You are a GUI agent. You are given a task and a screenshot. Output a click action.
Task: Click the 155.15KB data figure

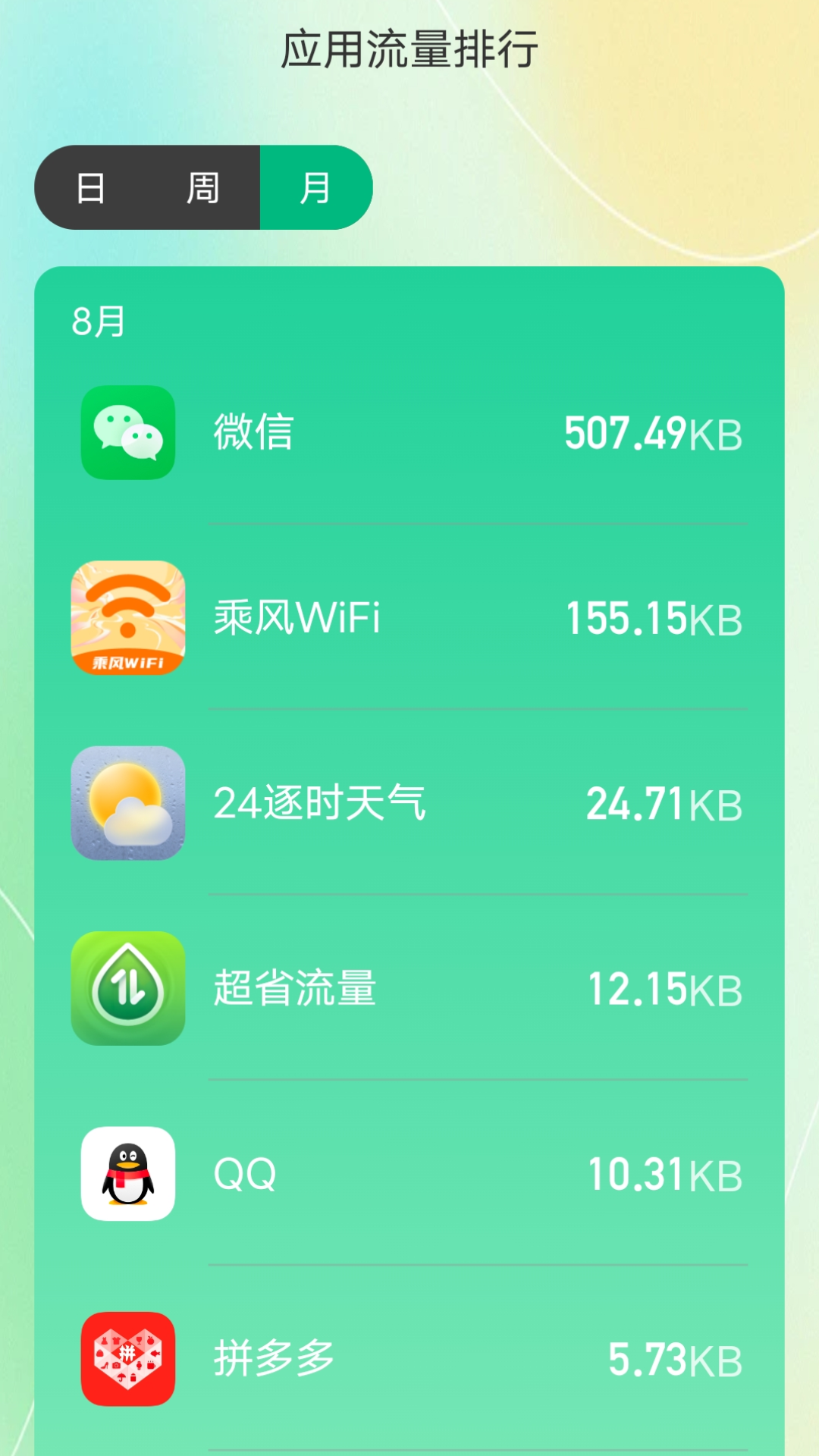[x=652, y=619]
